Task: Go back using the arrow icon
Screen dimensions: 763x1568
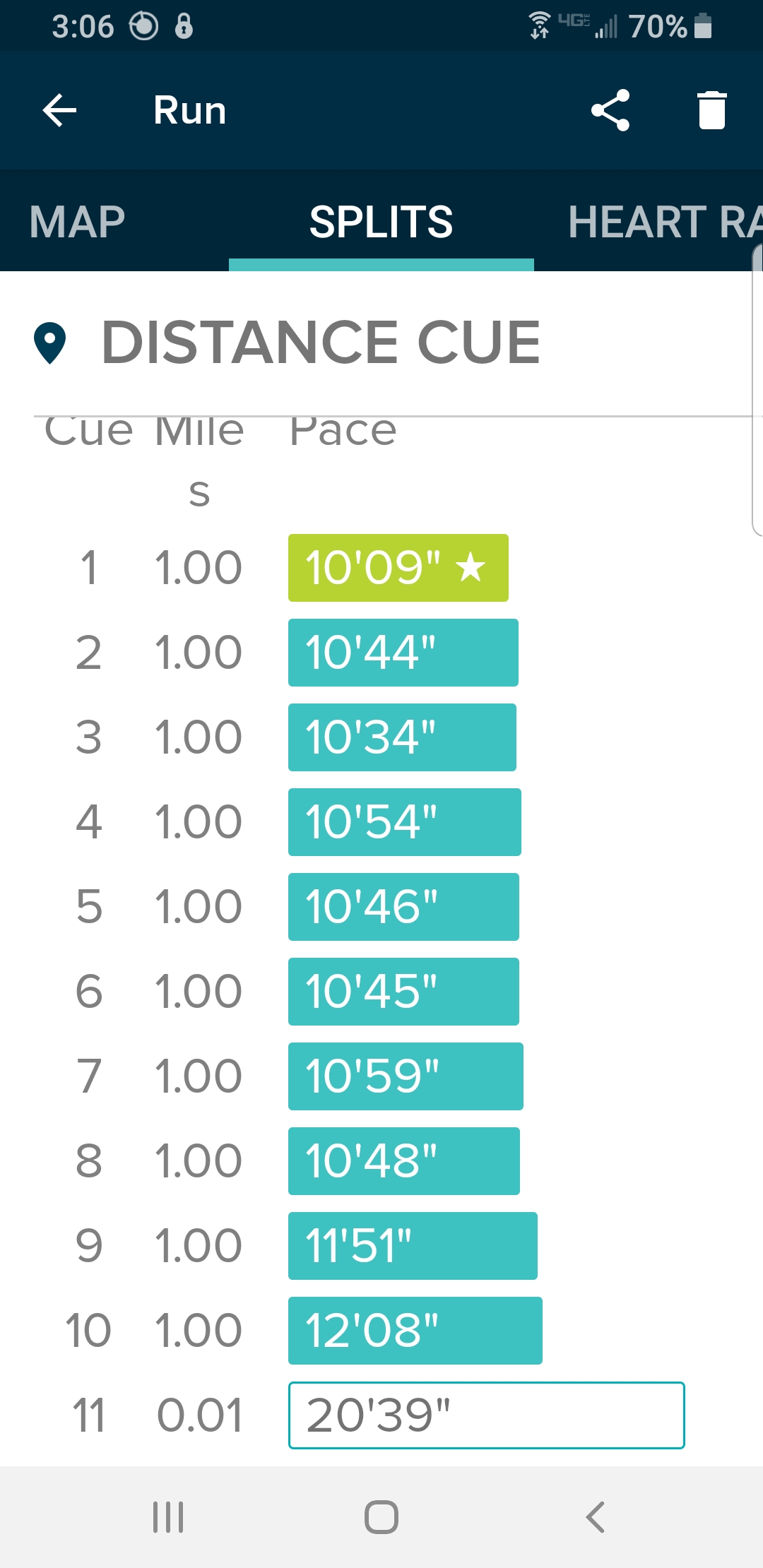Action: [59, 110]
